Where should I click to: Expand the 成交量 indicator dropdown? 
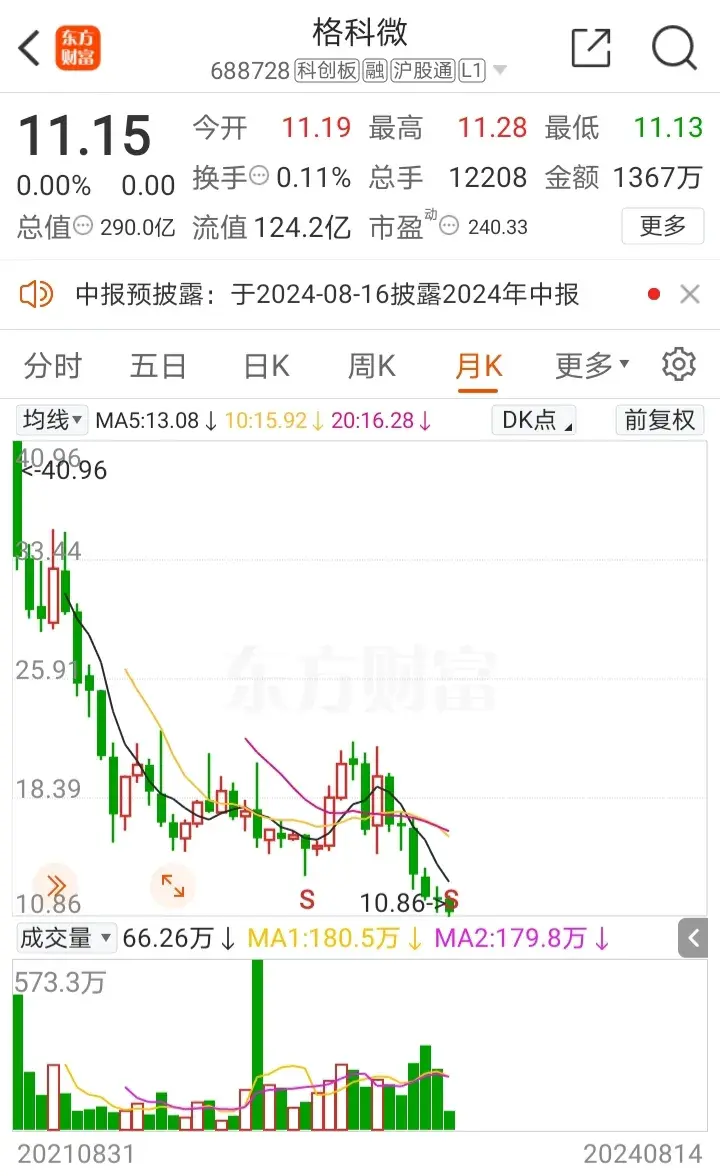66,938
